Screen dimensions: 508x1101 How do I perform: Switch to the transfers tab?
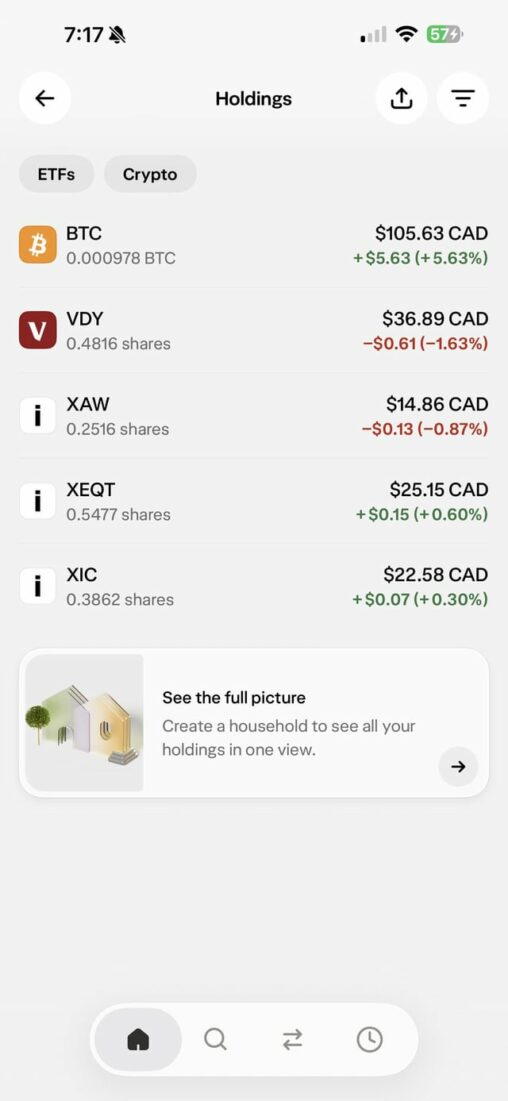click(x=292, y=1039)
